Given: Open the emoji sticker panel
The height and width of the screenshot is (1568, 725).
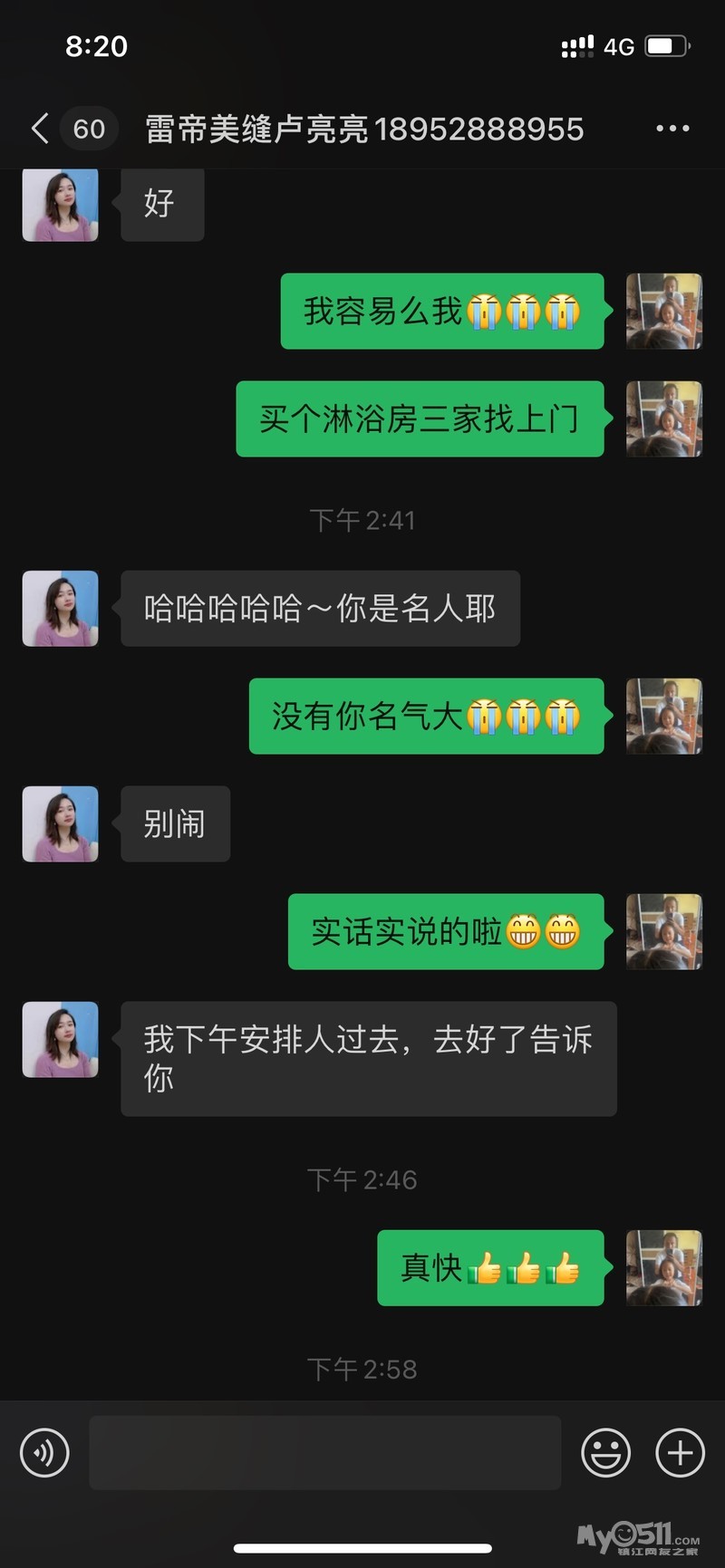Looking at the screenshot, I should (605, 1453).
